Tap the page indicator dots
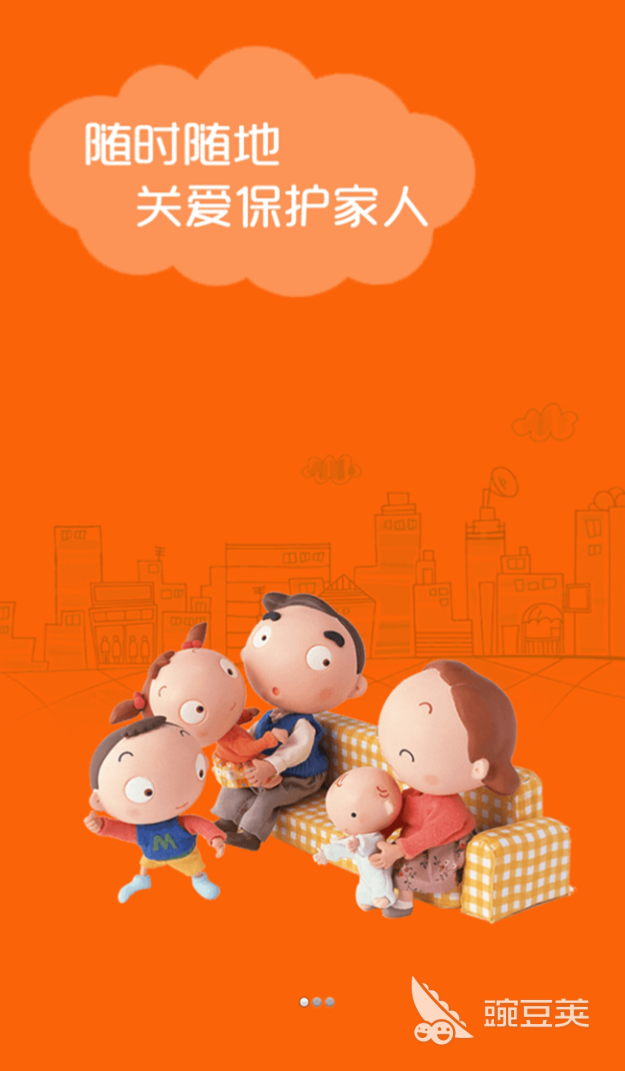625x1071 pixels. click(x=317, y=1001)
